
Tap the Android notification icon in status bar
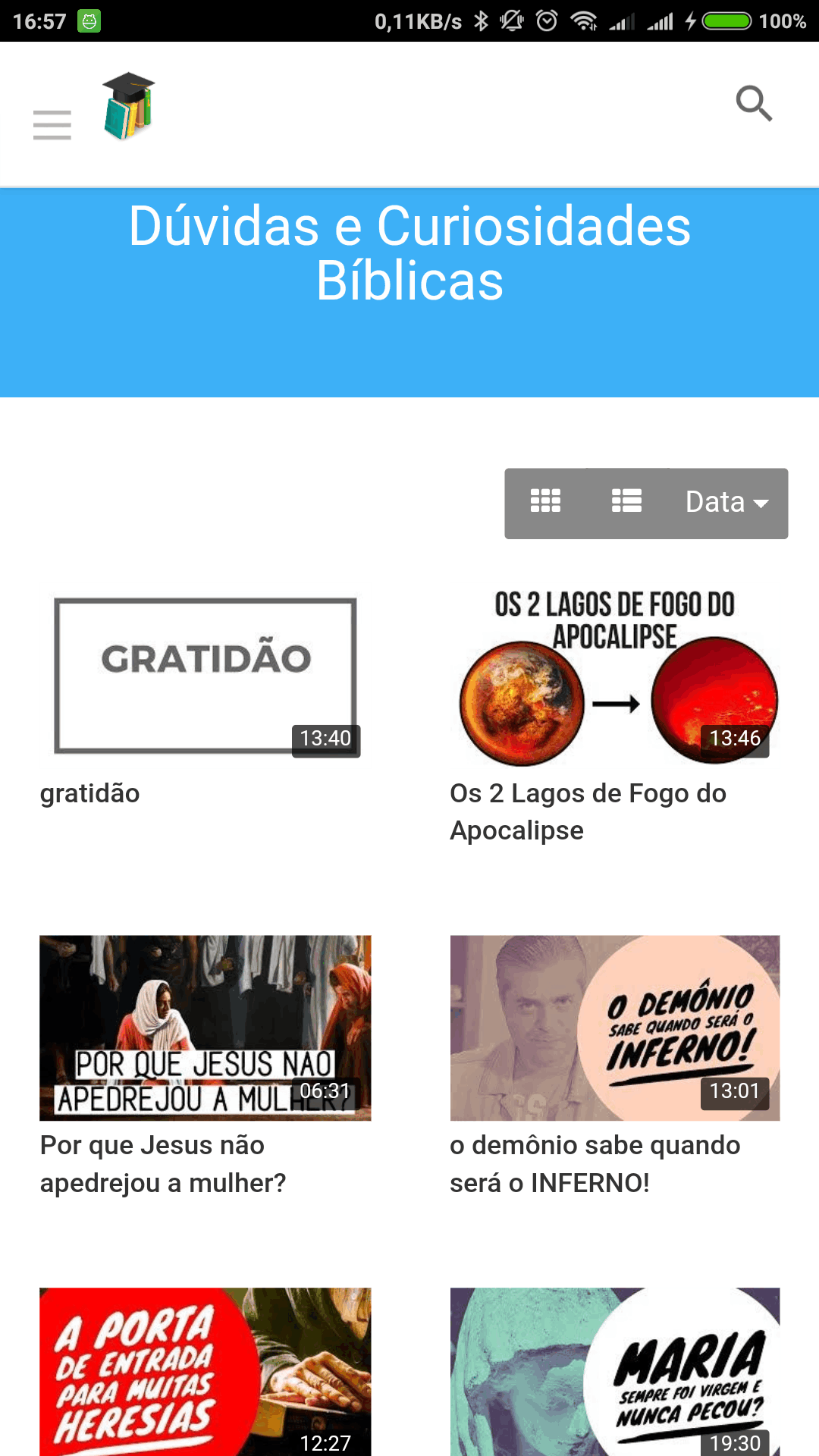pos(89,20)
